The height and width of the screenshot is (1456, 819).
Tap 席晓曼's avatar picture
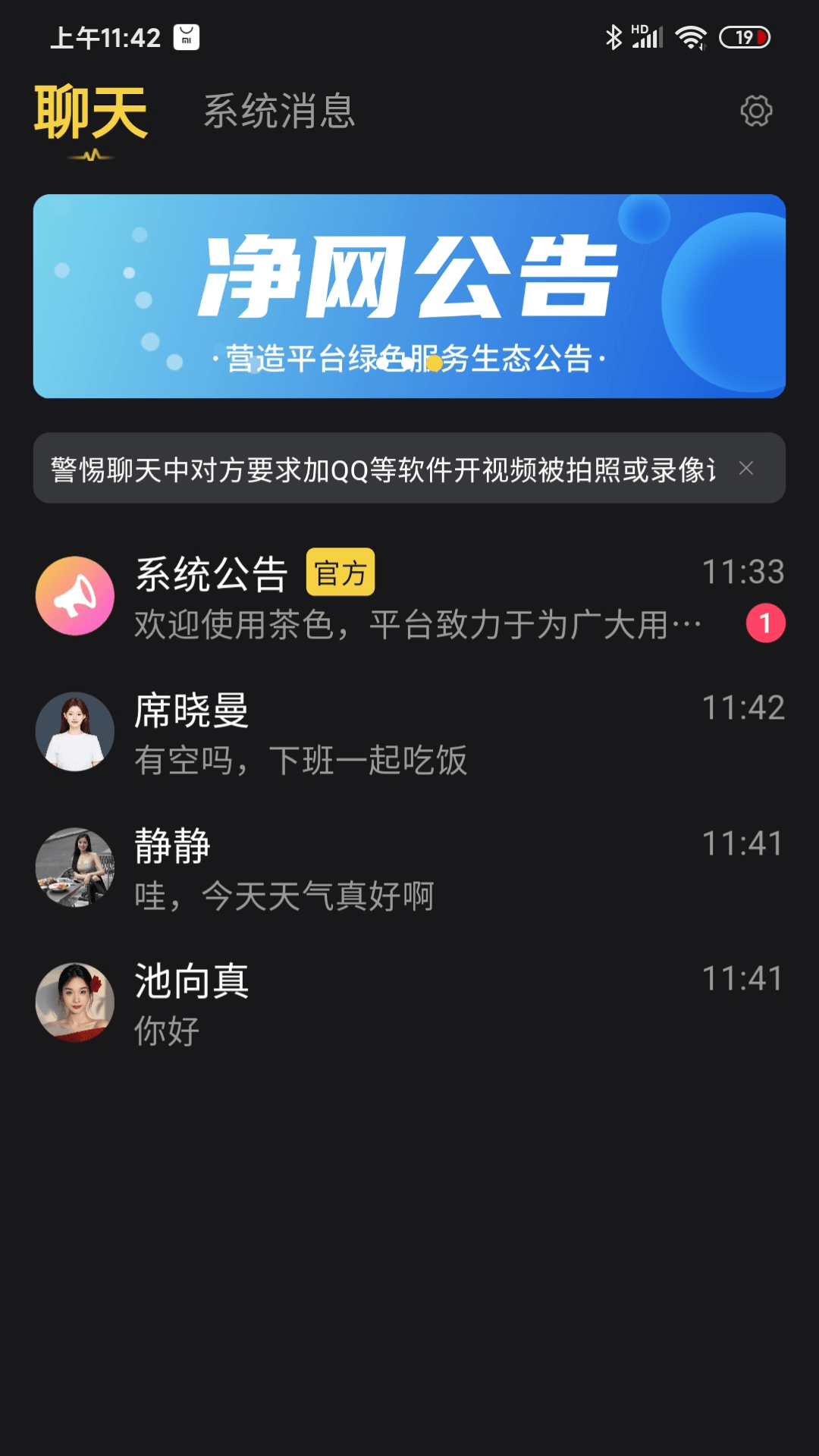point(74,730)
